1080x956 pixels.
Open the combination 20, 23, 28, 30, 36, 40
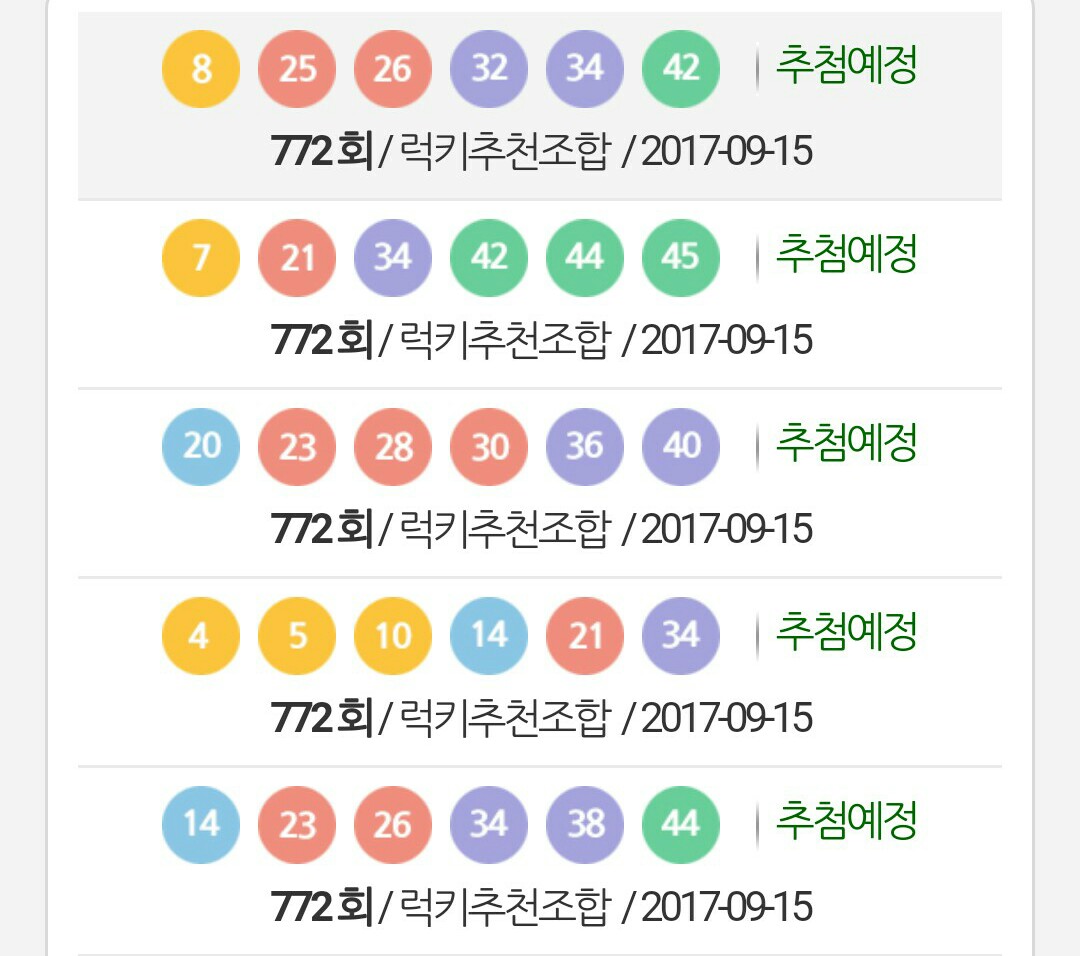tap(540, 483)
